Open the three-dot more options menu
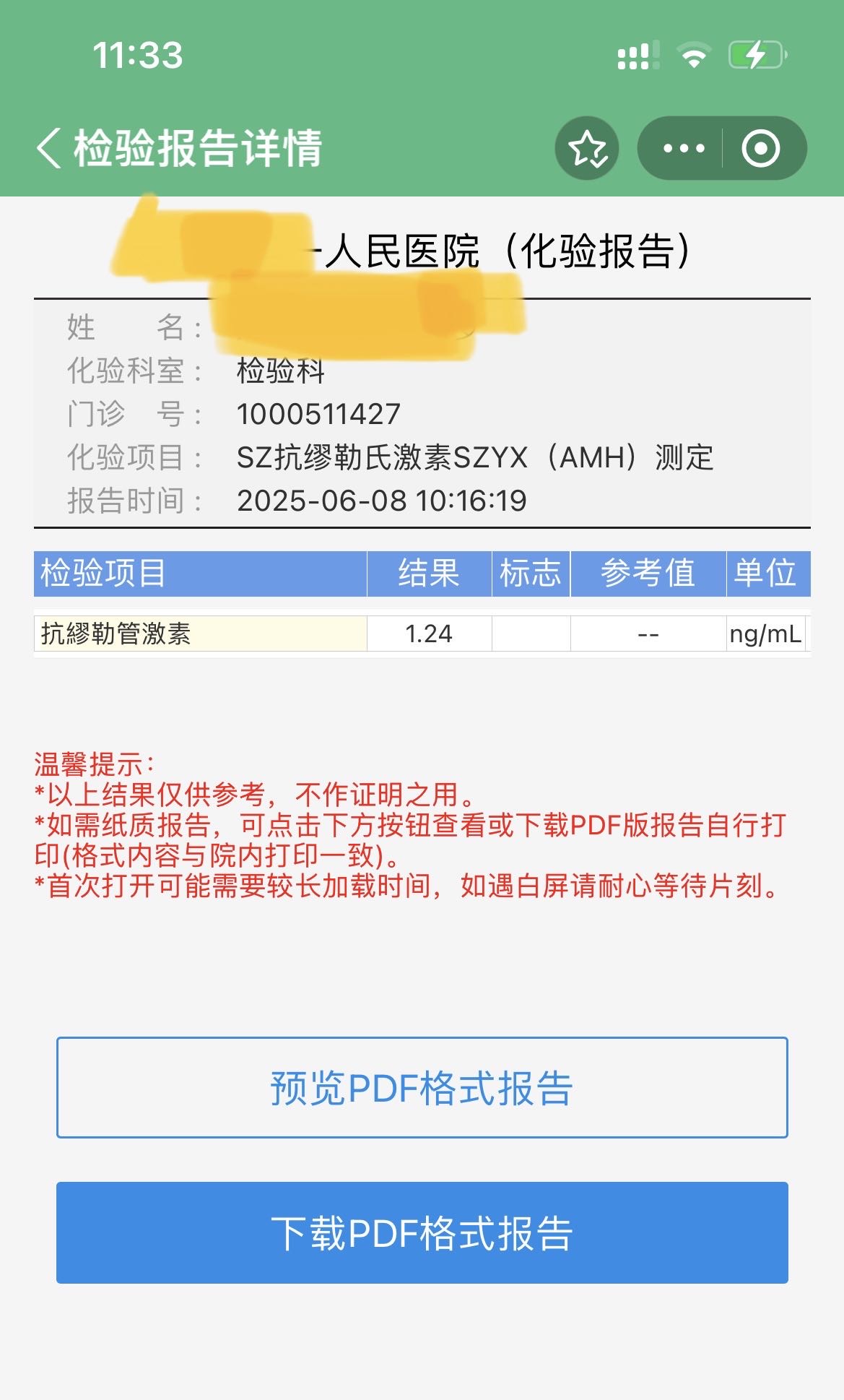This screenshot has width=844, height=1400. click(683, 149)
